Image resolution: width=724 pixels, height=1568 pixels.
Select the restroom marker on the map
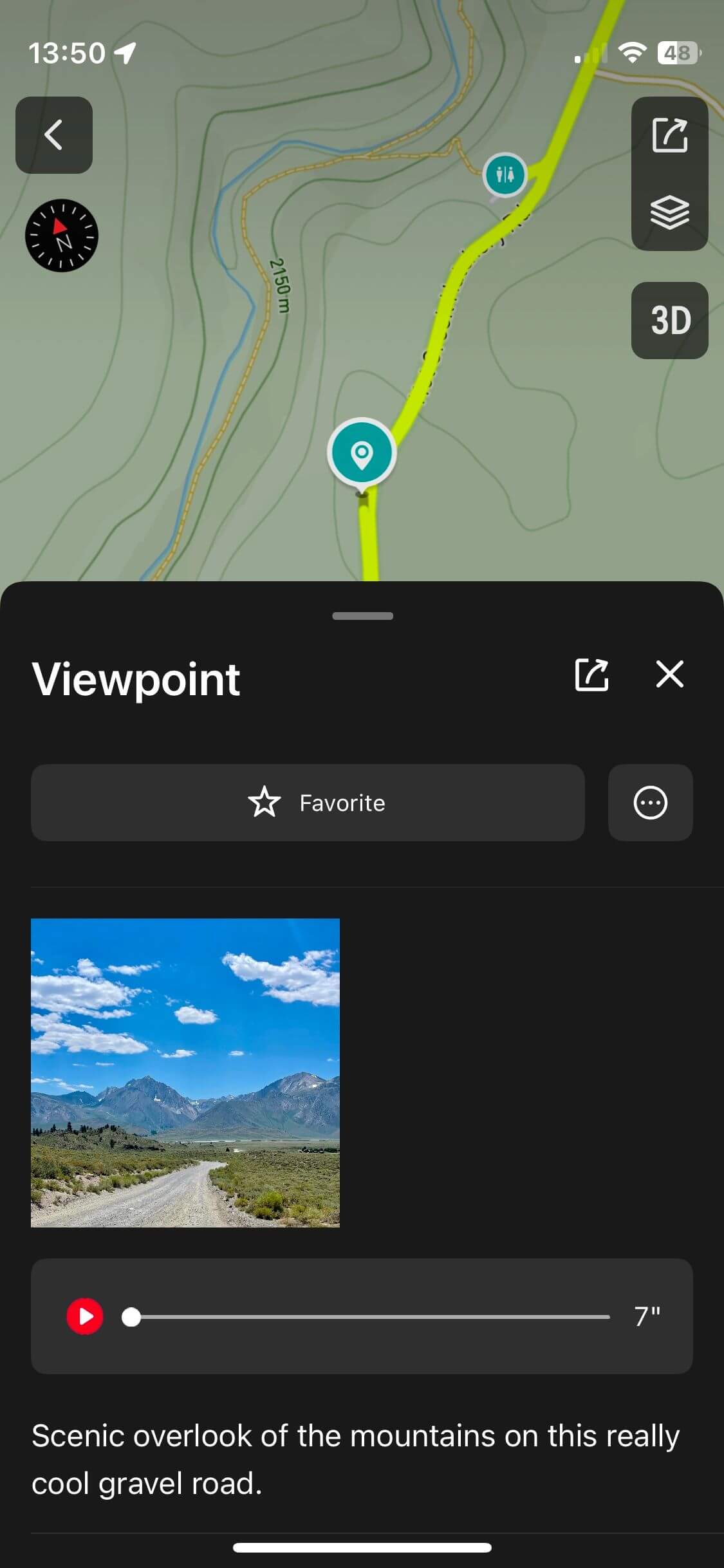[x=505, y=174]
